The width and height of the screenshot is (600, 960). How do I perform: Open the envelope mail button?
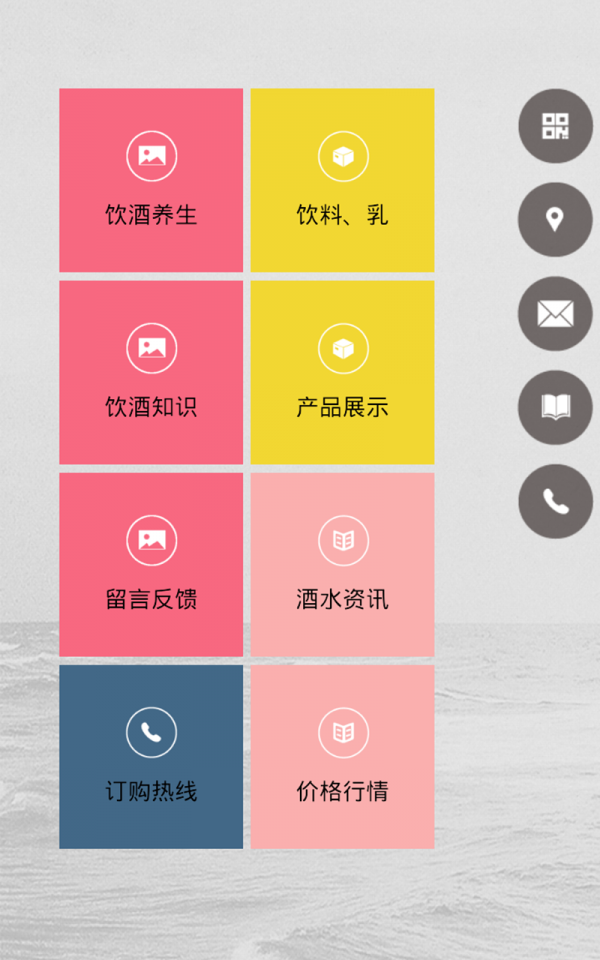point(555,313)
